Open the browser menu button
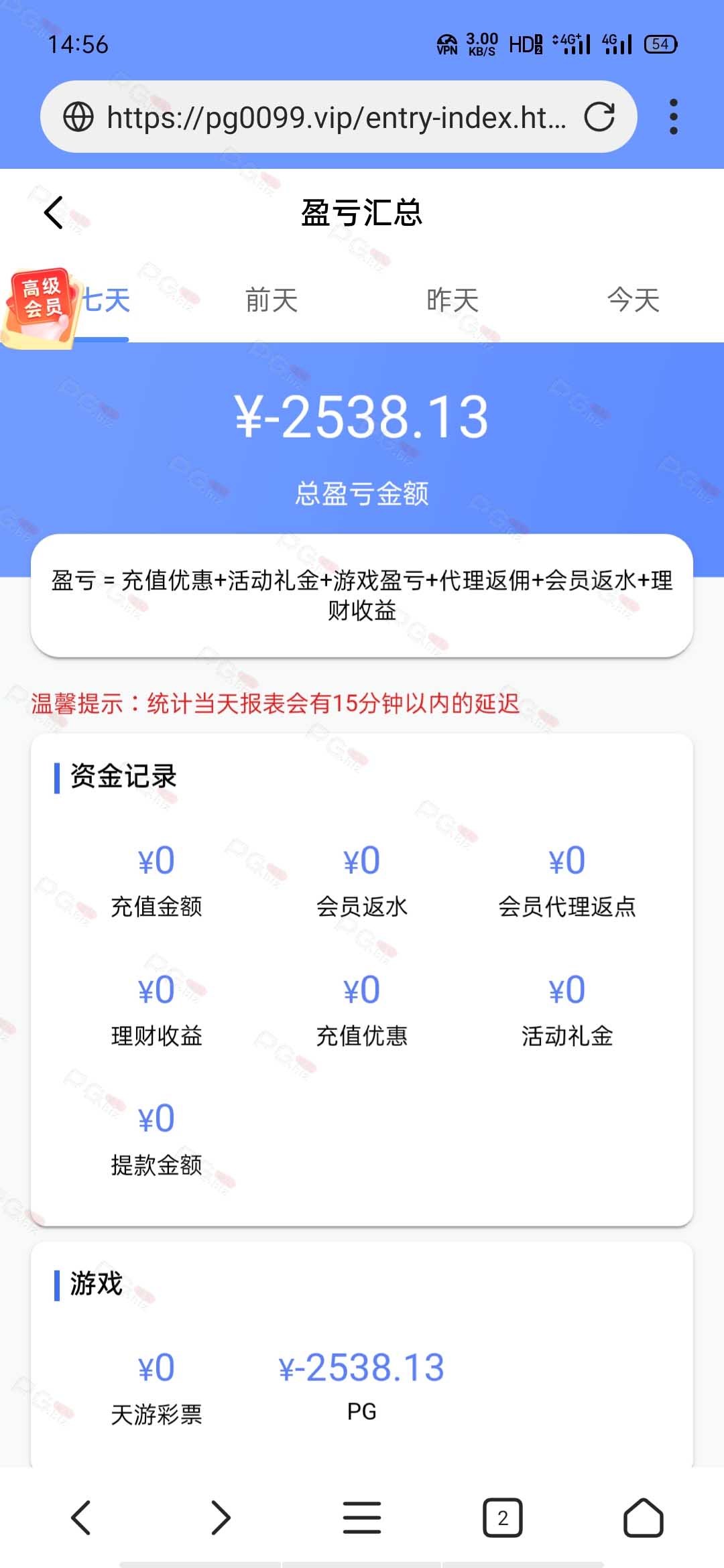This screenshot has width=724, height=1568. (x=362, y=1518)
